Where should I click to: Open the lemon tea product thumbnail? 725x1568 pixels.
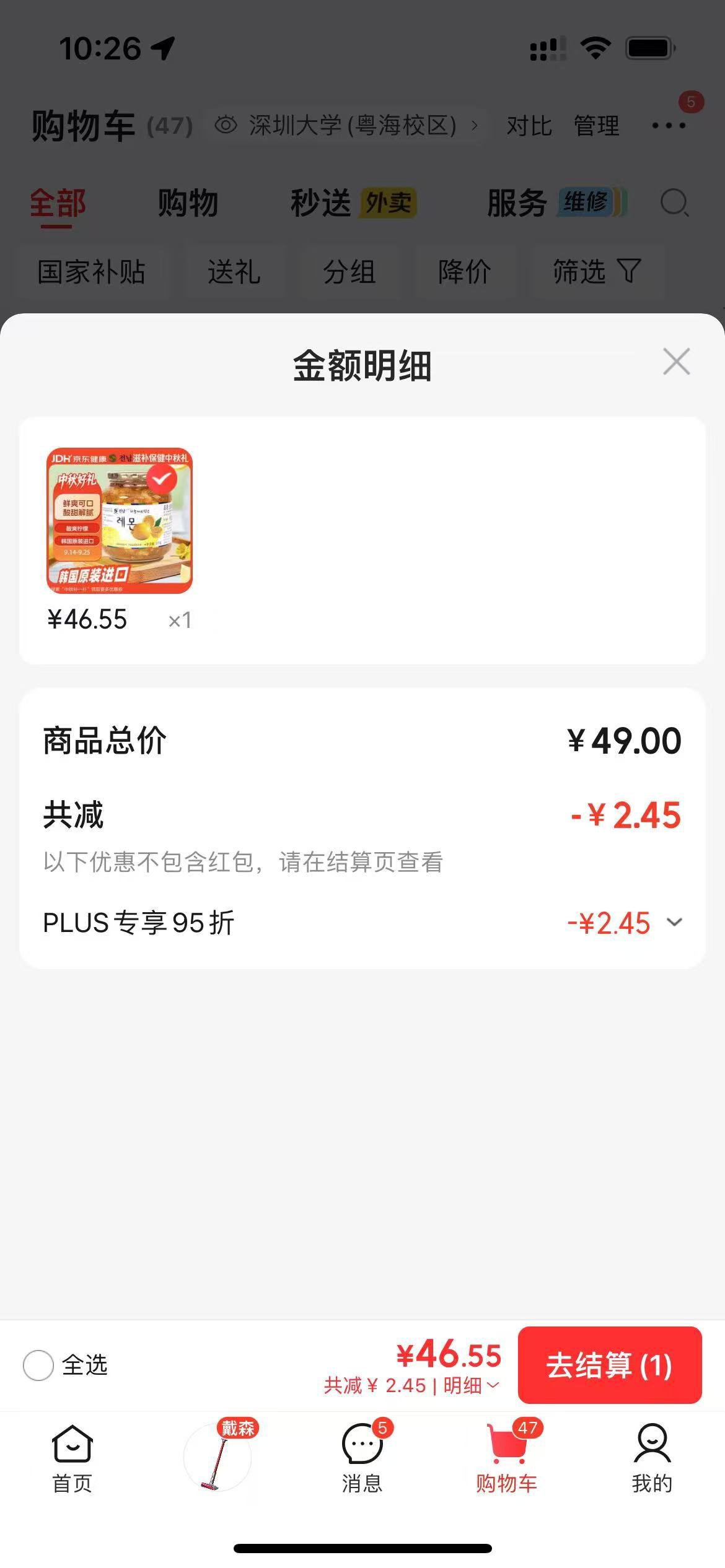120,520
